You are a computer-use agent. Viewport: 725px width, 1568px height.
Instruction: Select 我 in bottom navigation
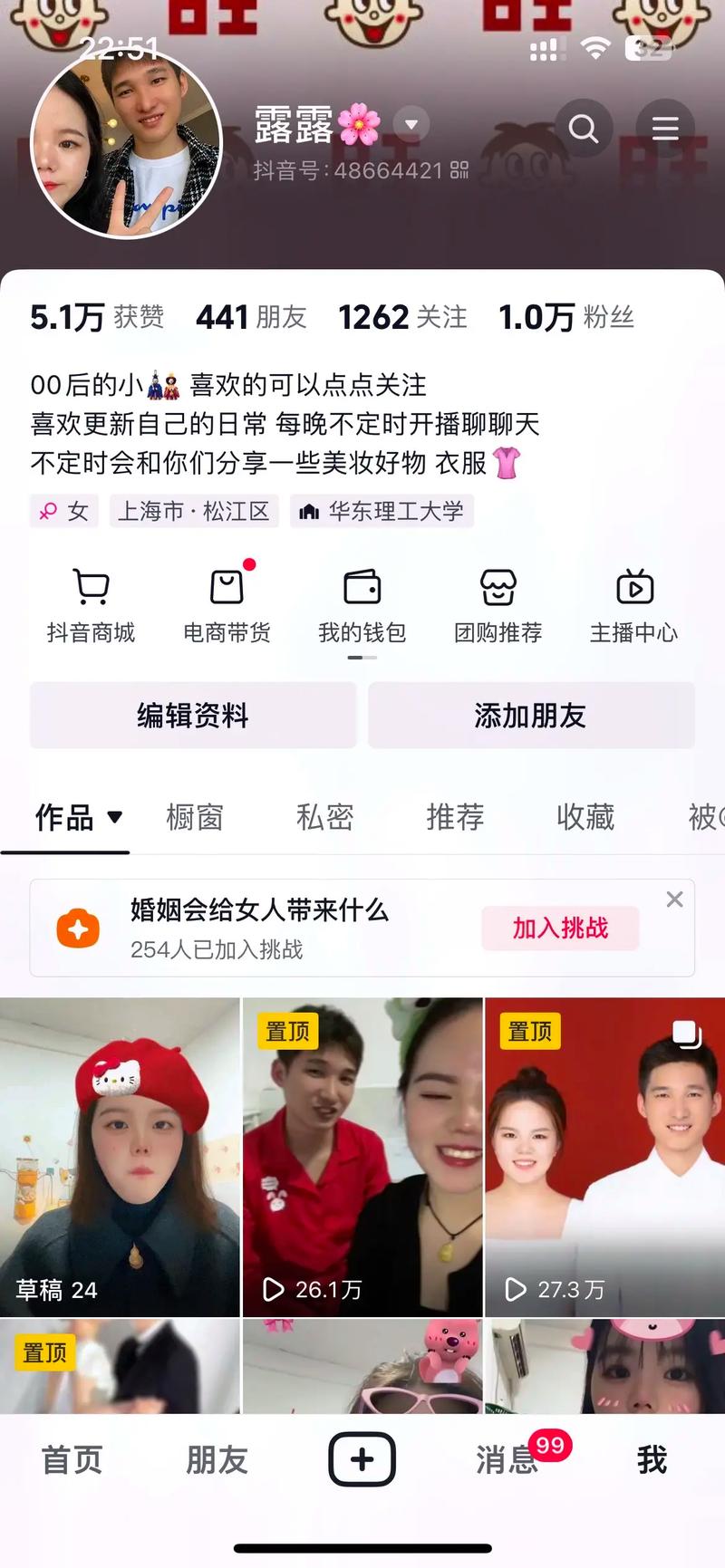coord(650,1458)
